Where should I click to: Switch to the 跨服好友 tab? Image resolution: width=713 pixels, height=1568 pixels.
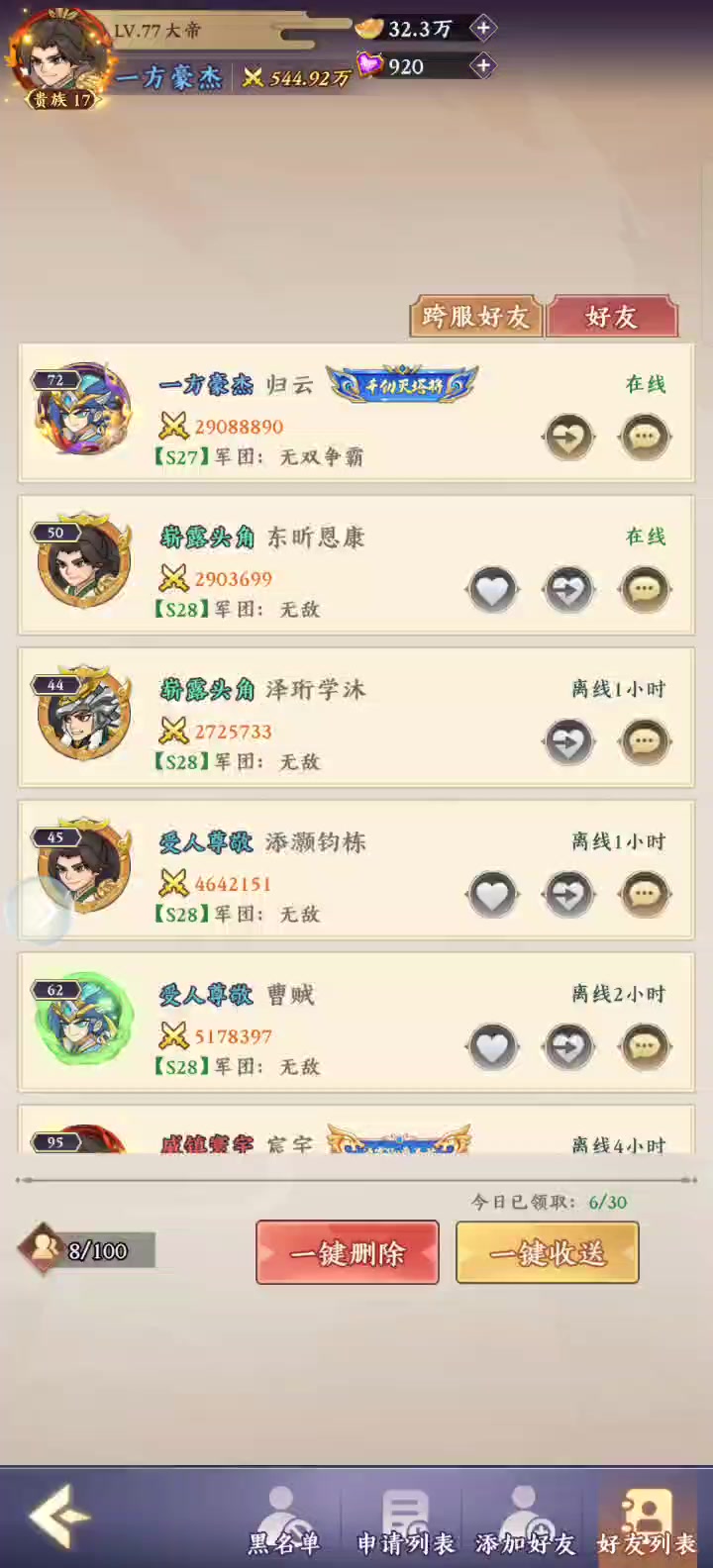coord(475,317)
